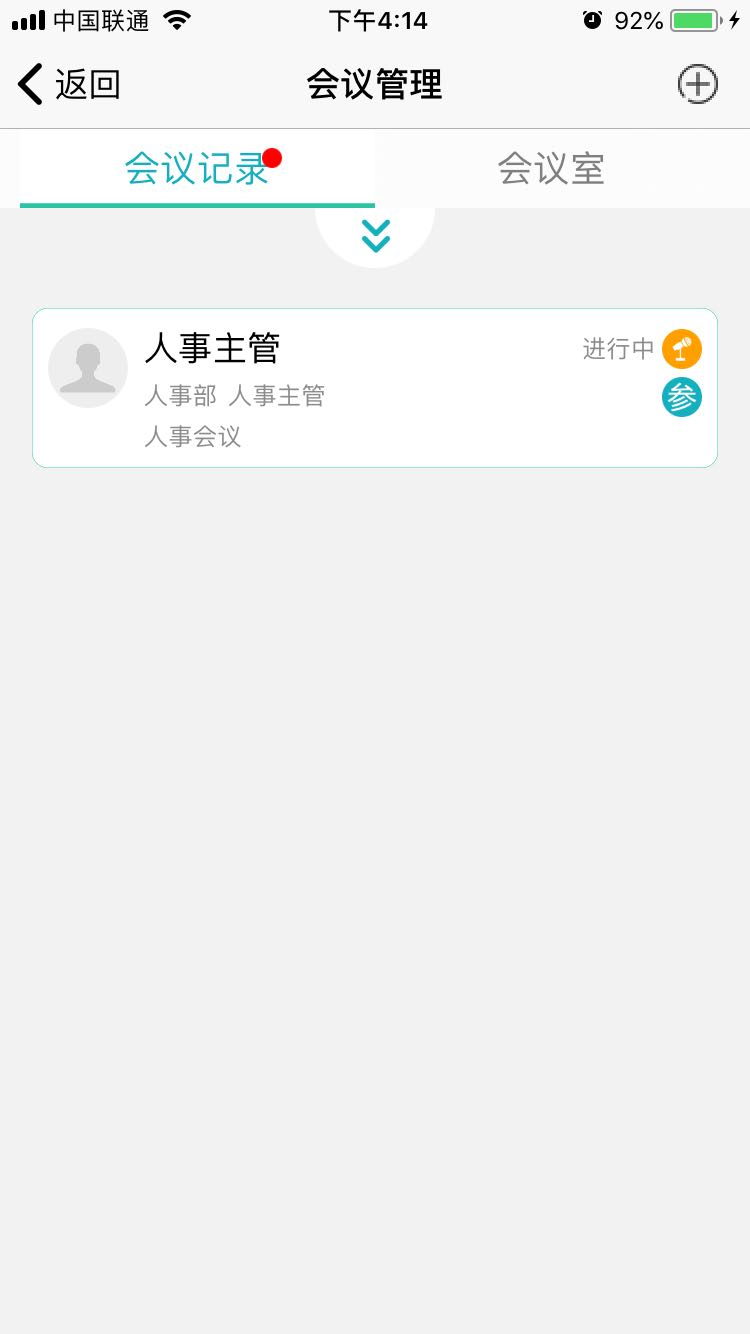
Task: Expand the double-chevron filter dropdown
Action: (375, 236)
